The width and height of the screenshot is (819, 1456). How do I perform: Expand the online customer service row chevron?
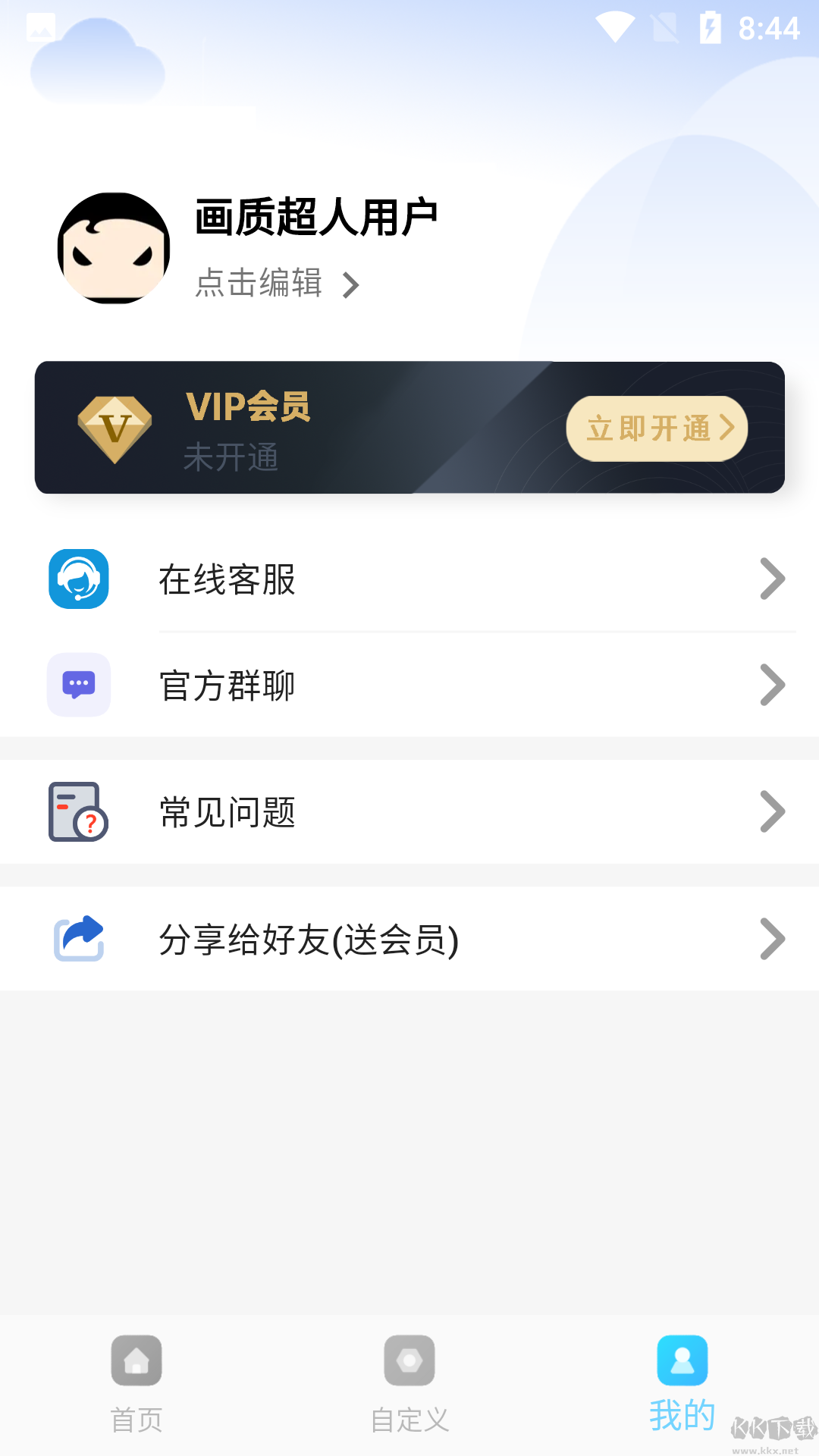pos(772,579)
